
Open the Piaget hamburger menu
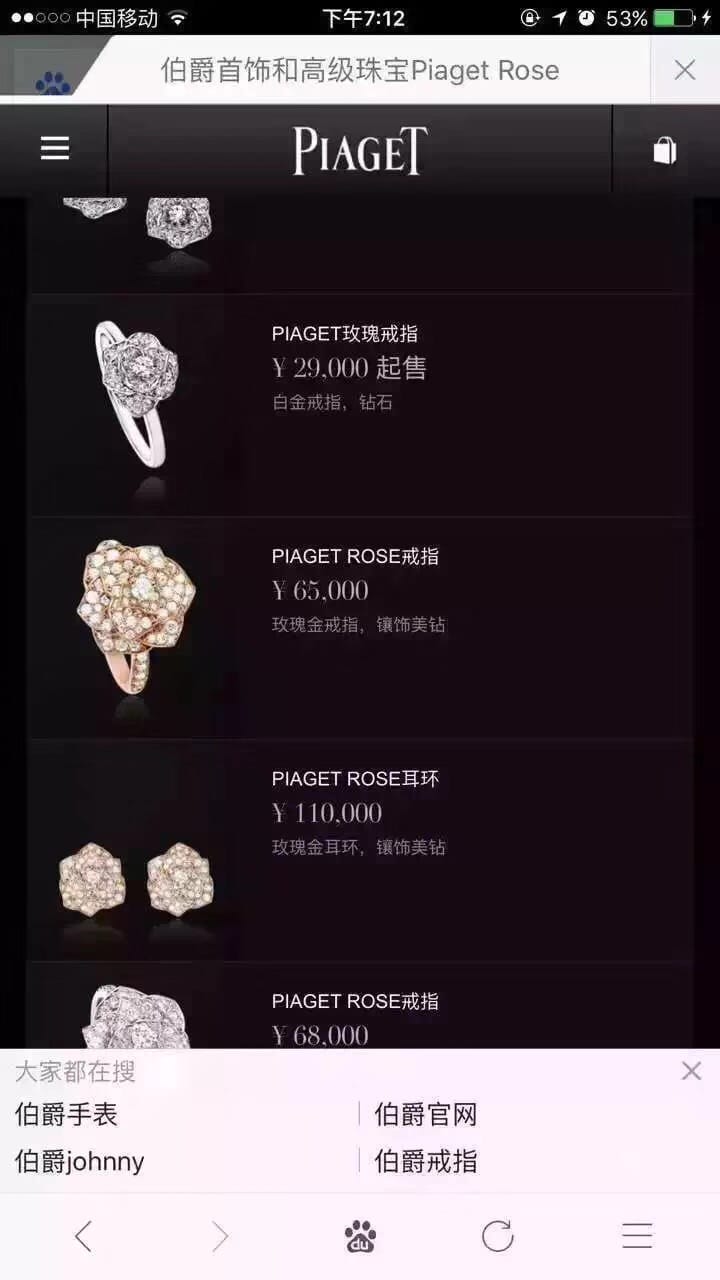coord(55,149)
